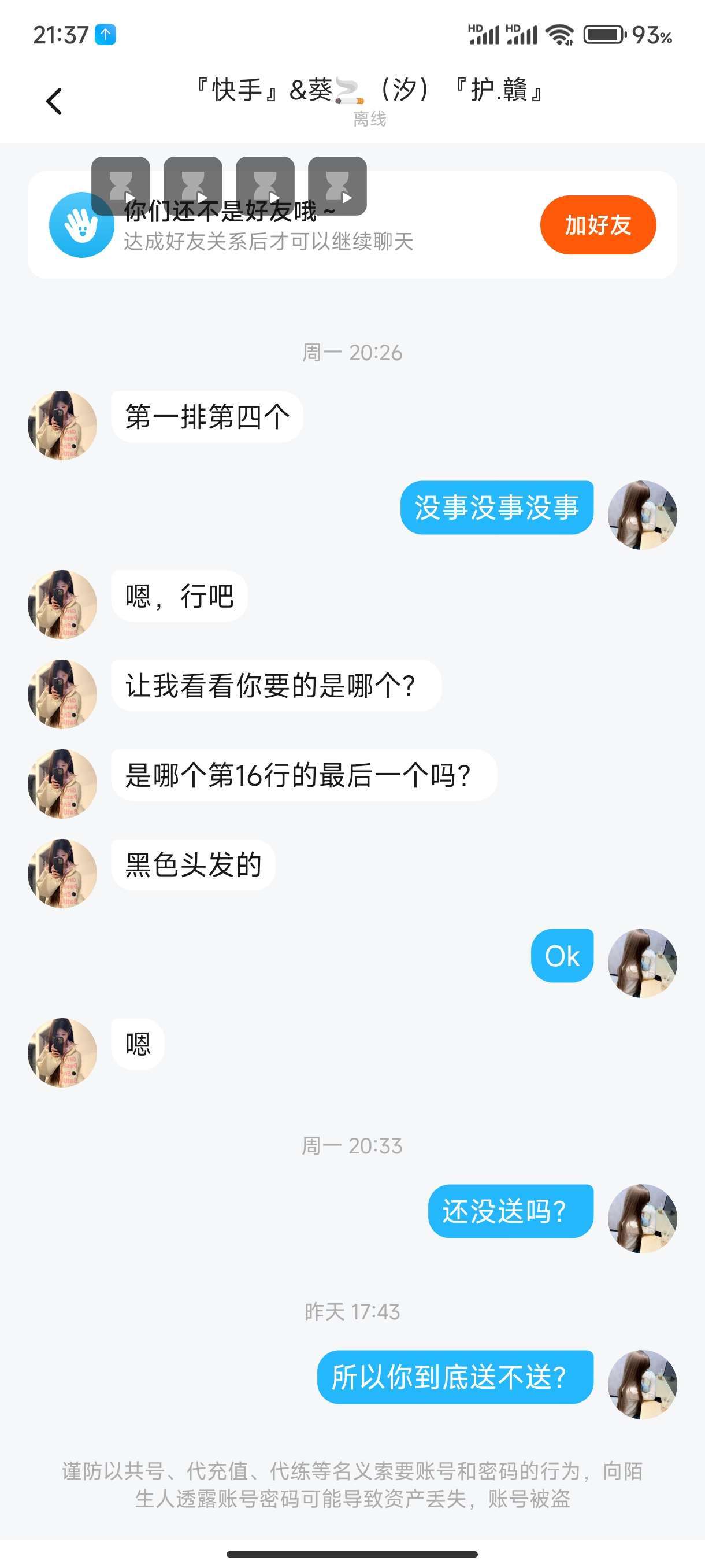Go back from this chat
Image resolution: width=705 pixels, height=1568 pixels.
pos(54,101)
